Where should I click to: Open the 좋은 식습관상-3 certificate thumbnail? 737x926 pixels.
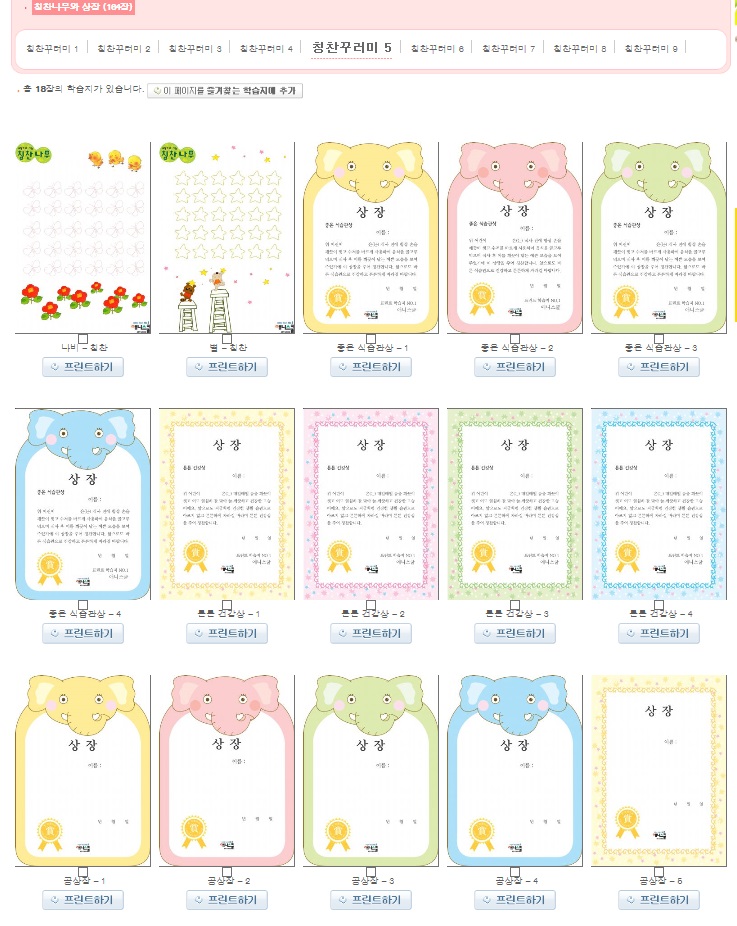659,237
